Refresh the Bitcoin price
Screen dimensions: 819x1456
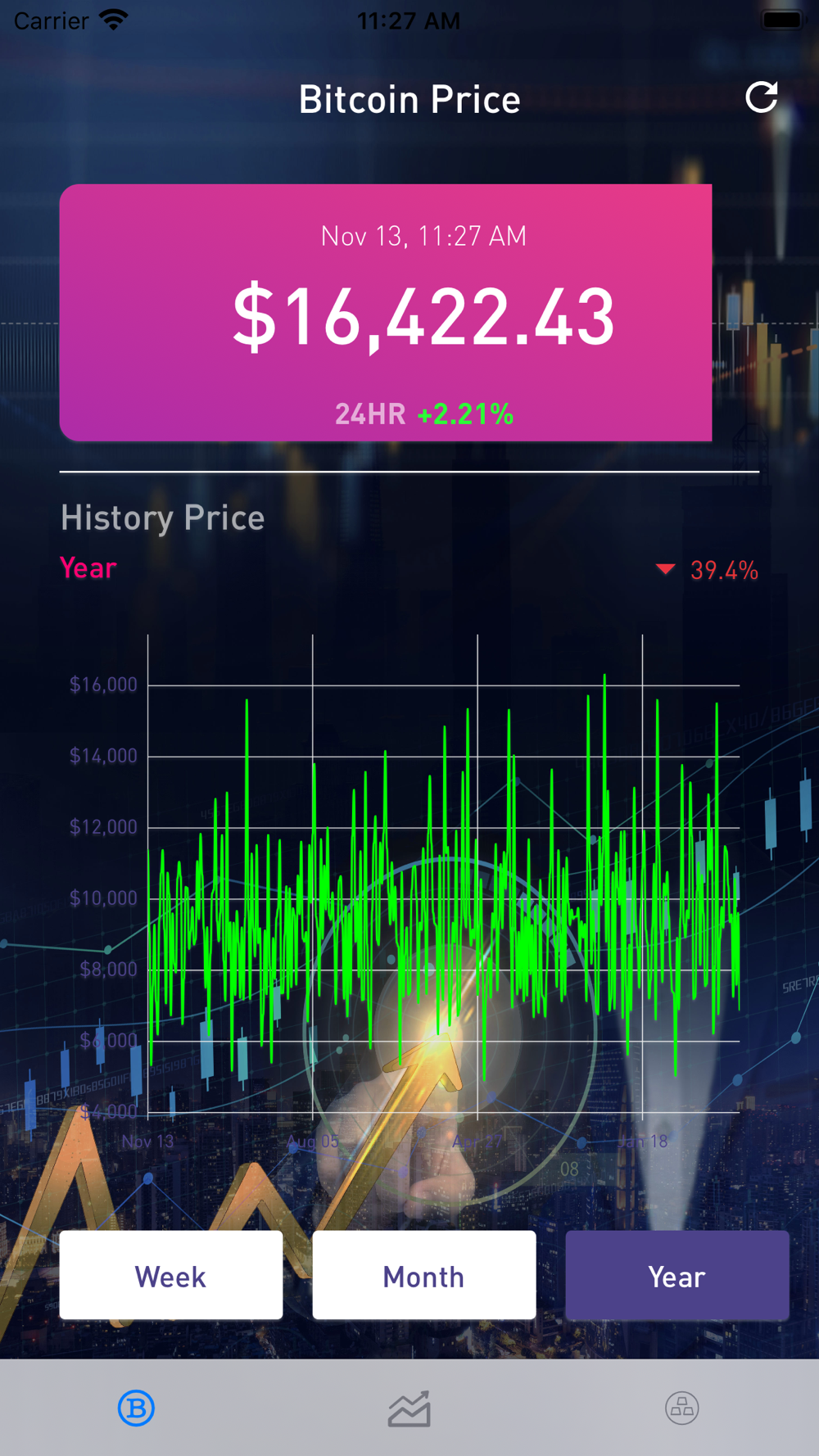(x=761, y=97)
